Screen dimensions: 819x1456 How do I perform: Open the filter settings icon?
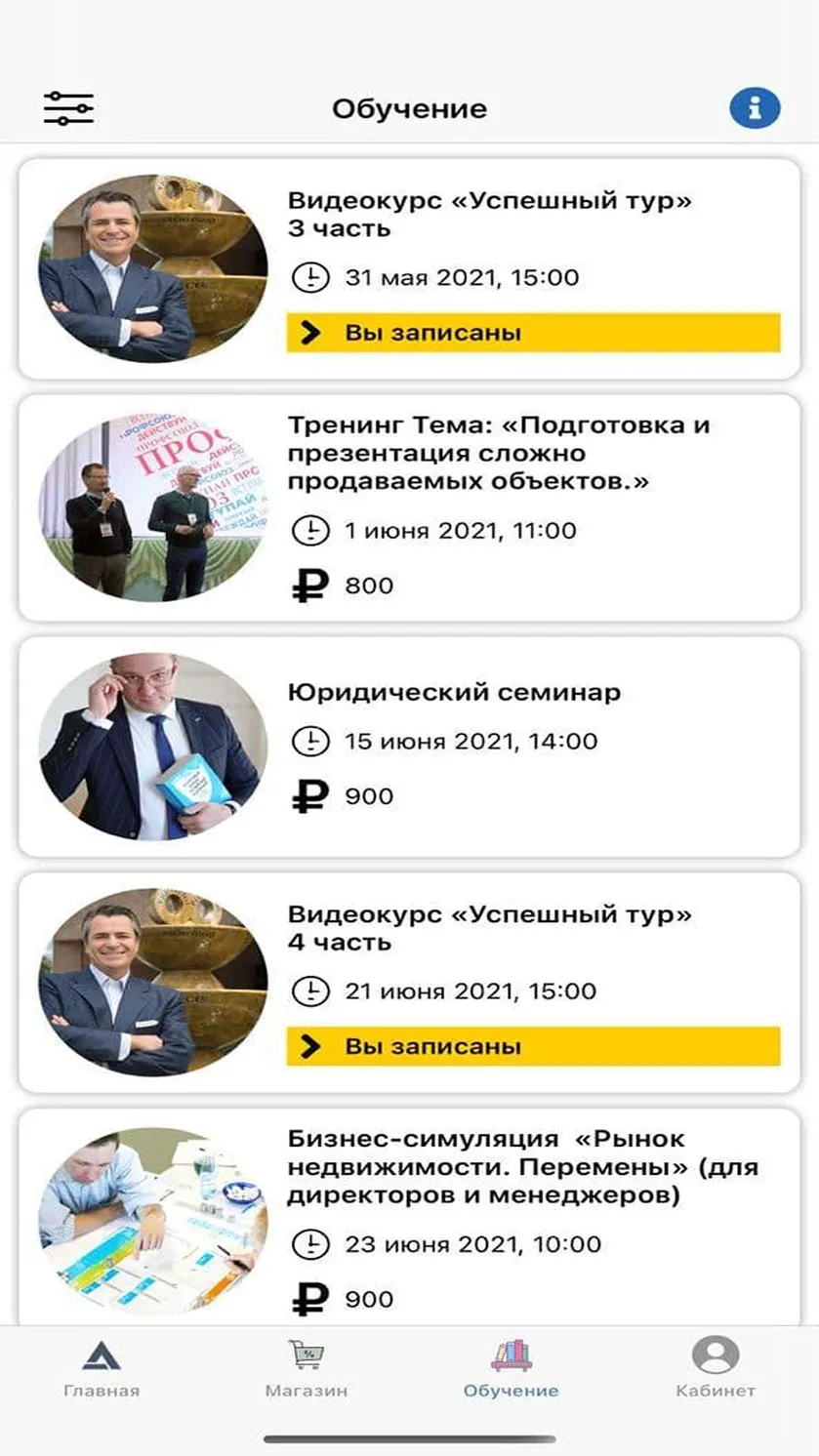tap(68, 107)
